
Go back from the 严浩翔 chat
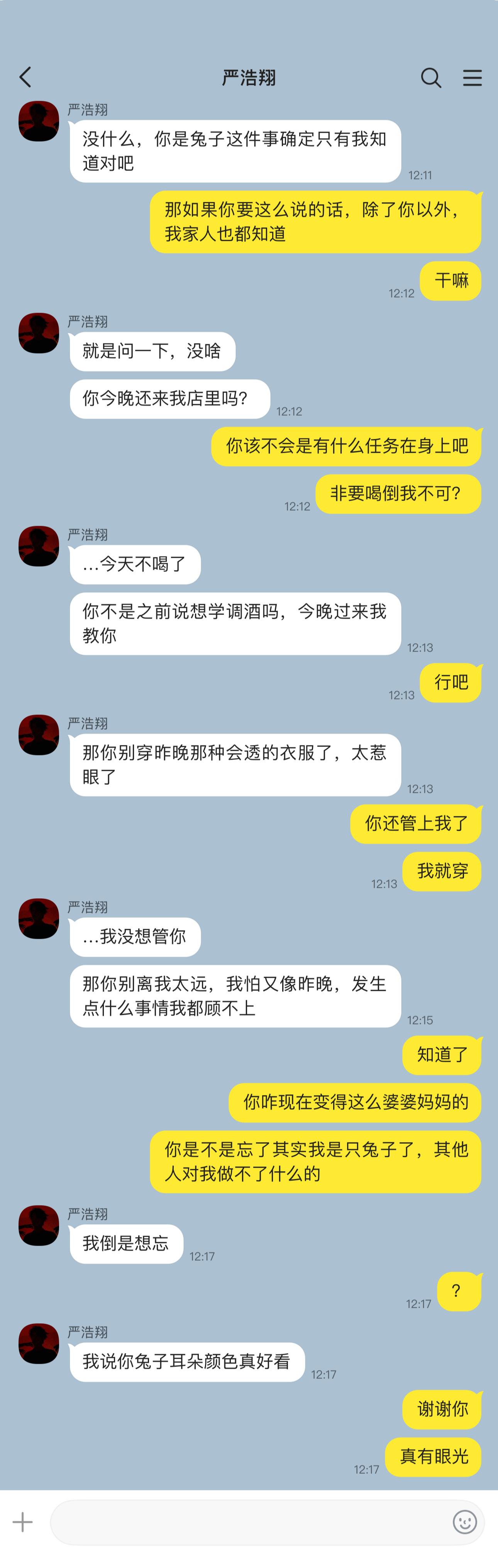tap(25, 77)
